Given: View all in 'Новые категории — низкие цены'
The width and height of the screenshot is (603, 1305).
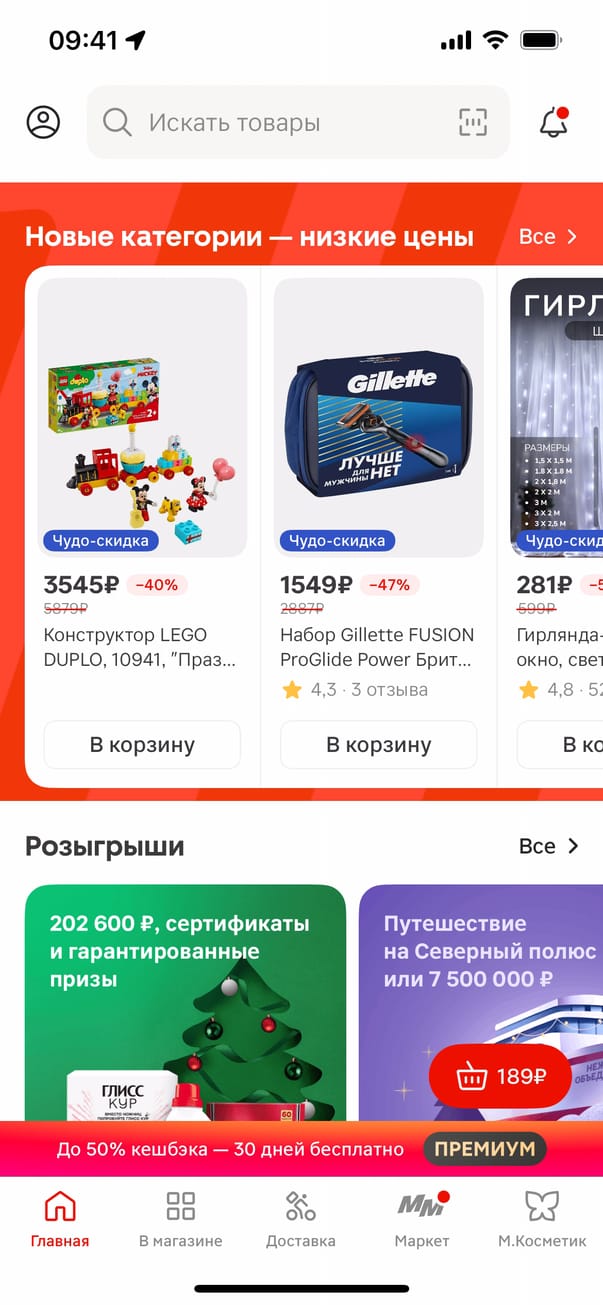Looking at the screenshot, I should pyautogui.click(x=548, y=237).
